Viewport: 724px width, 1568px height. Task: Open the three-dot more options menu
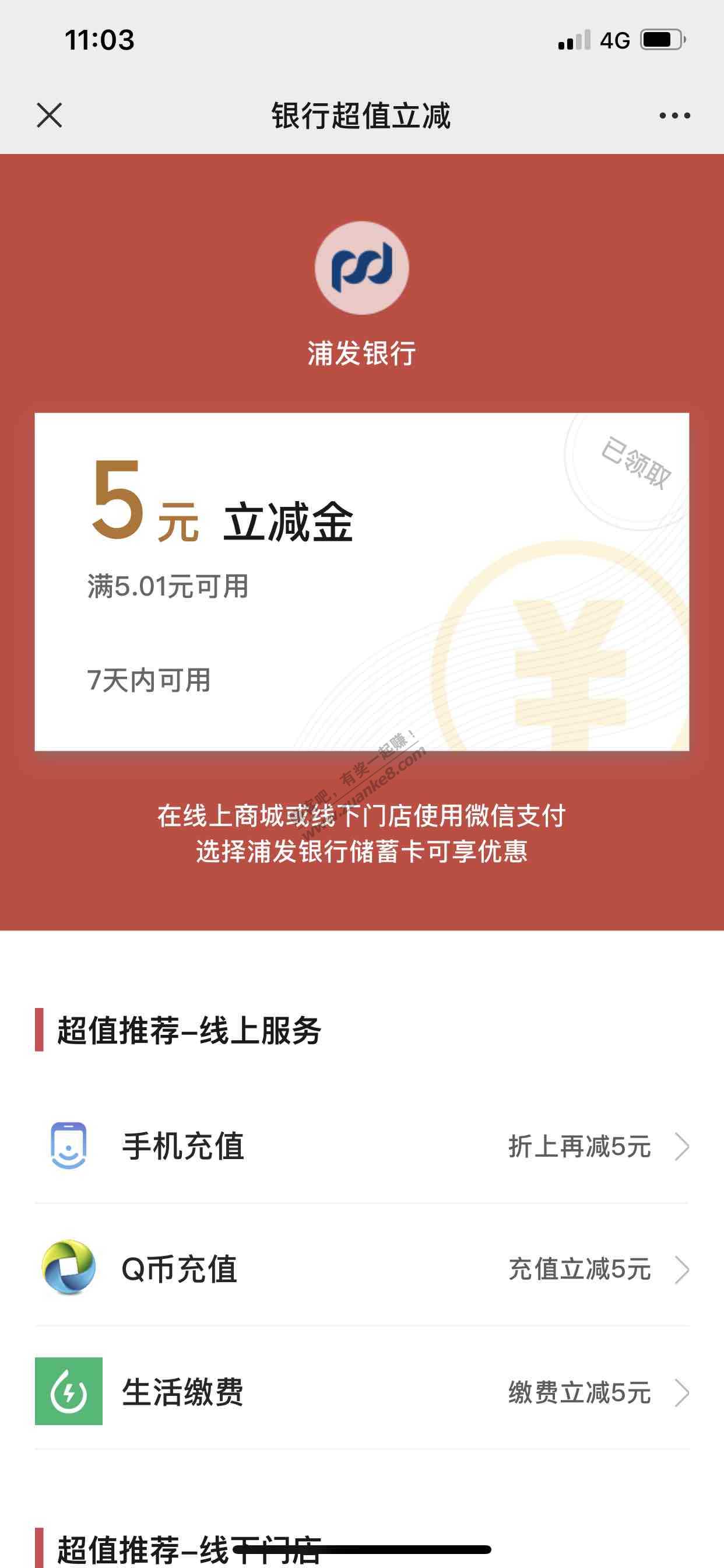674,115
